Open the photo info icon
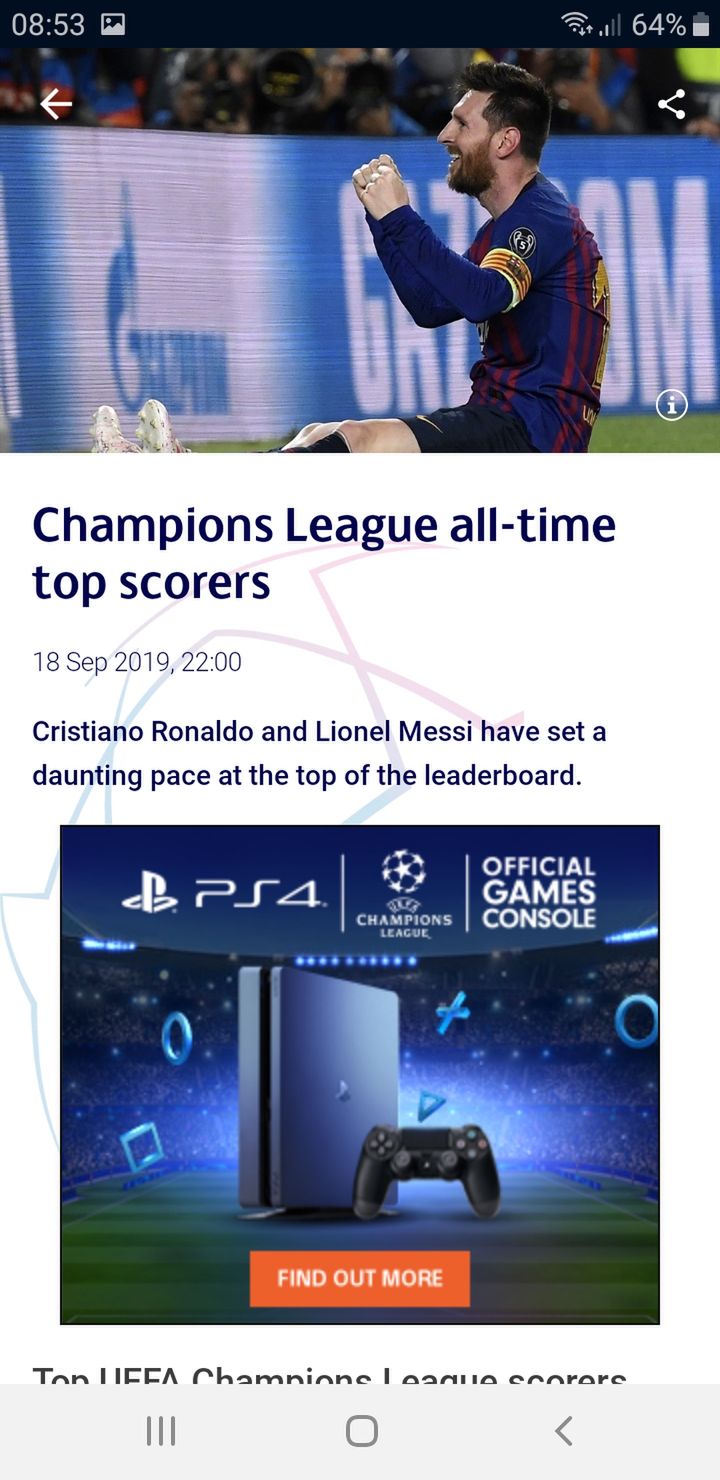This screenshot has width=720, height=1480. point(671,405)
